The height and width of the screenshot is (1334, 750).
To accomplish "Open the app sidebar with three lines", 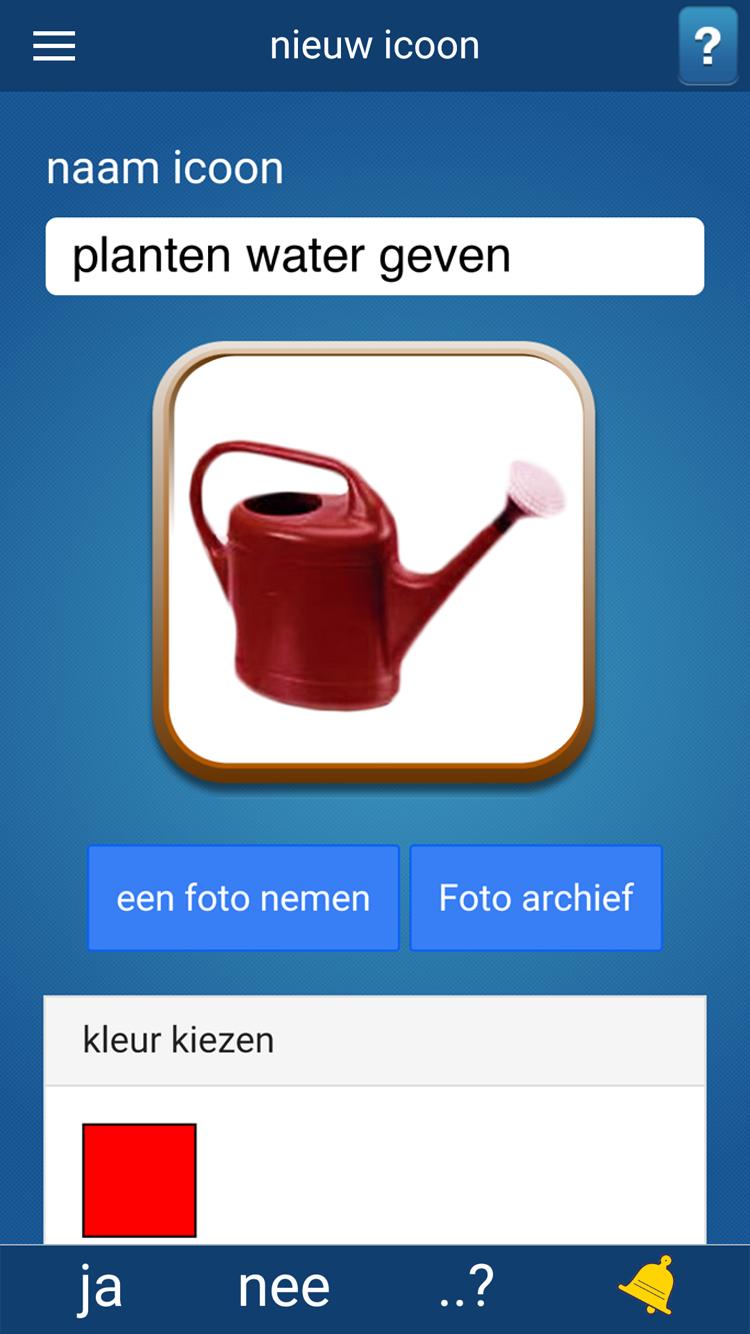I will coord(54,46).
